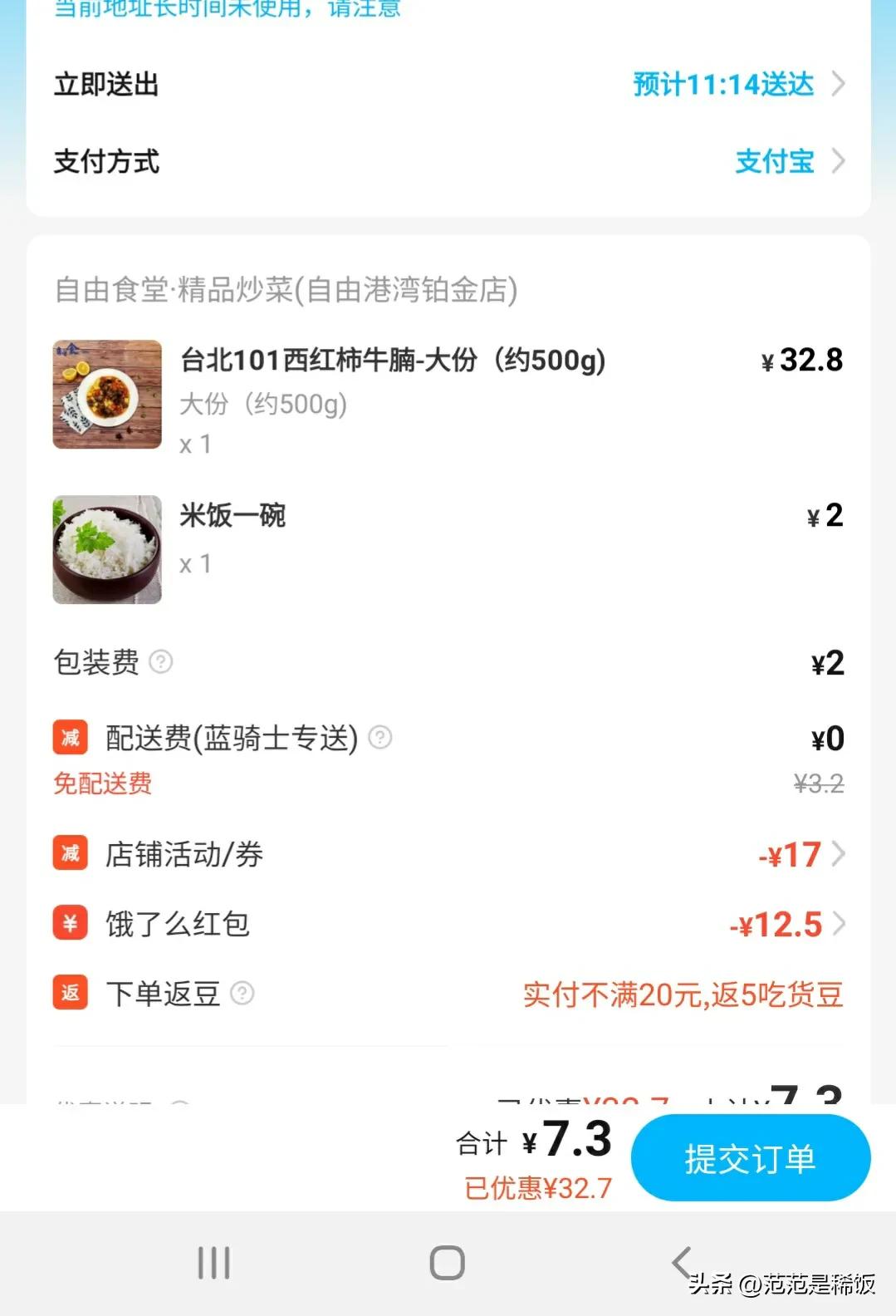Tap the Recents button in navigation bar
The width and height of the screenshot is (896, 1316).
point(214,1262)
